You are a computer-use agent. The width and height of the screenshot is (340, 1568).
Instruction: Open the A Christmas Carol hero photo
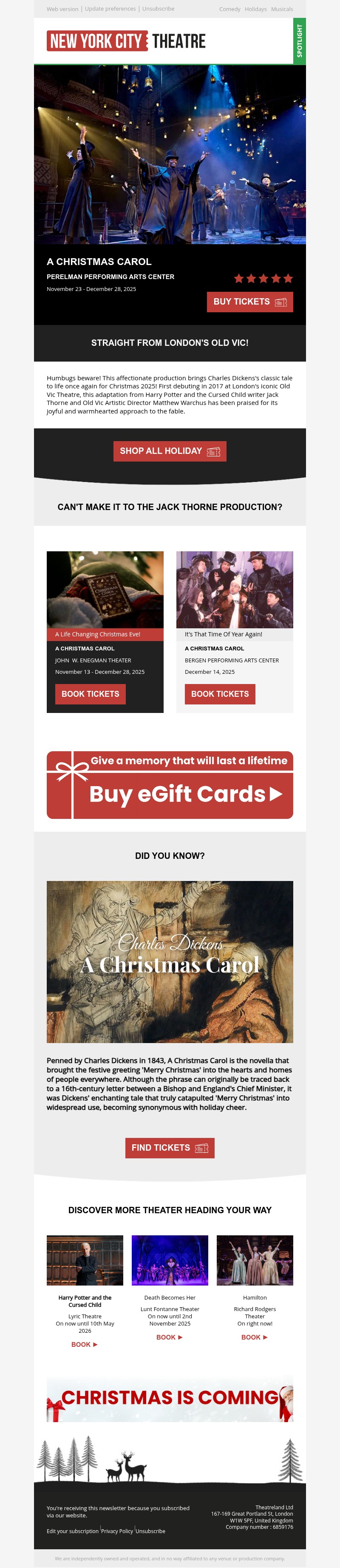point(170,154)
